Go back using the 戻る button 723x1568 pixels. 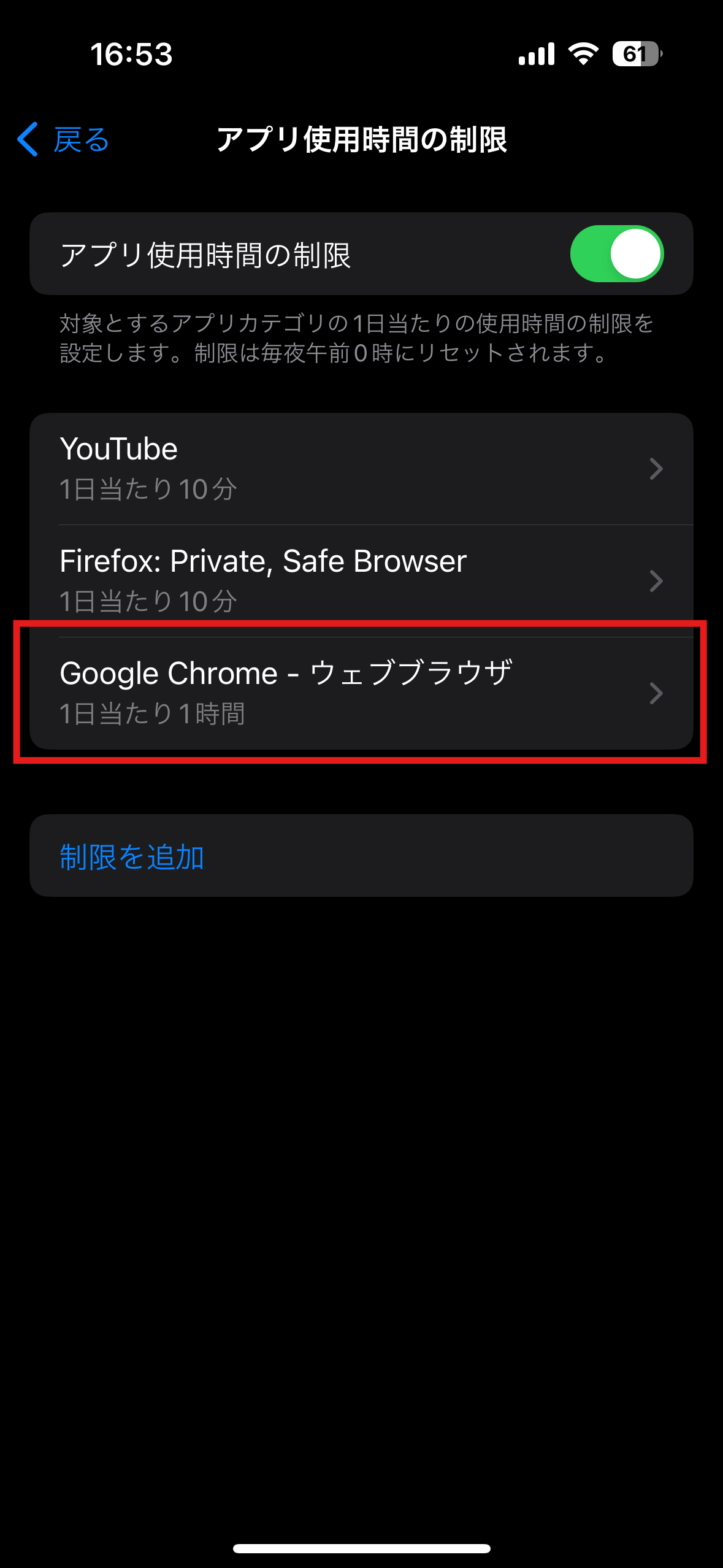64,140
